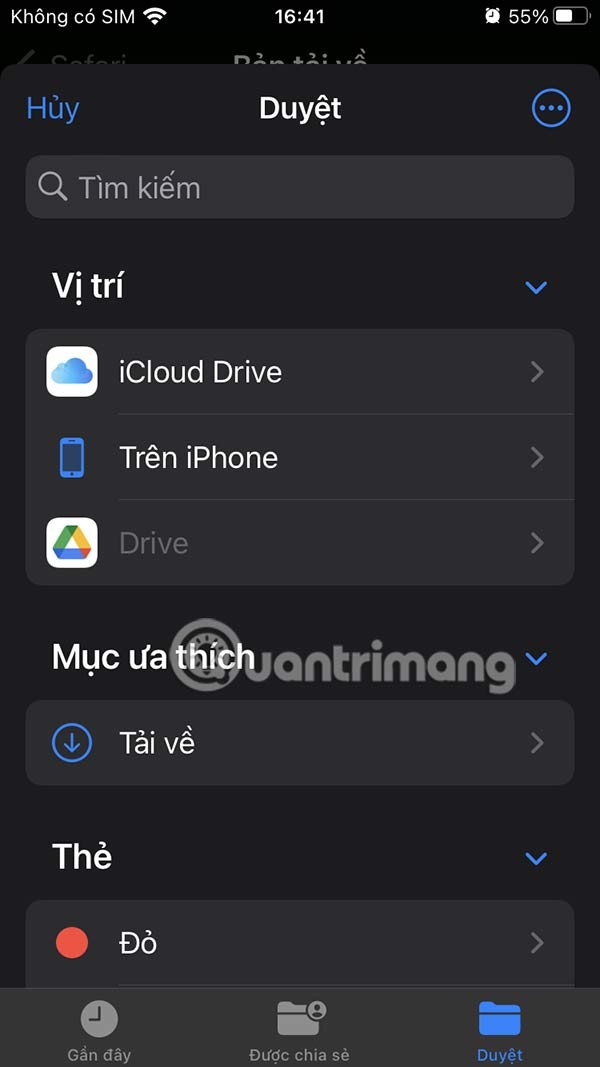The height and width of the screenshot is (1067, 600).
Task: Open the Đỏ red tag
Action: coord(300,942)
